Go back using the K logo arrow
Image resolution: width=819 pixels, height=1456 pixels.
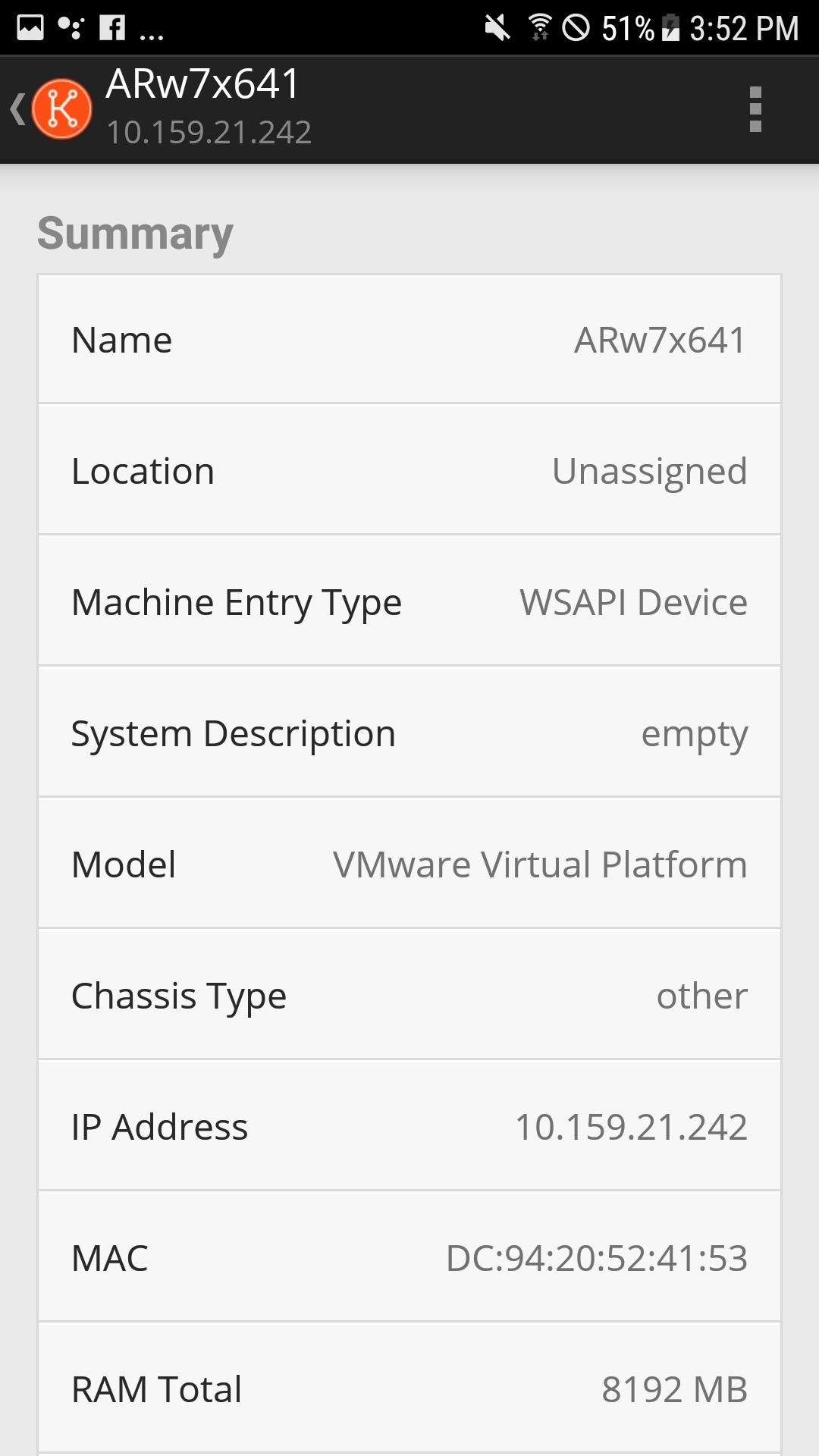(x=50, y=109)
